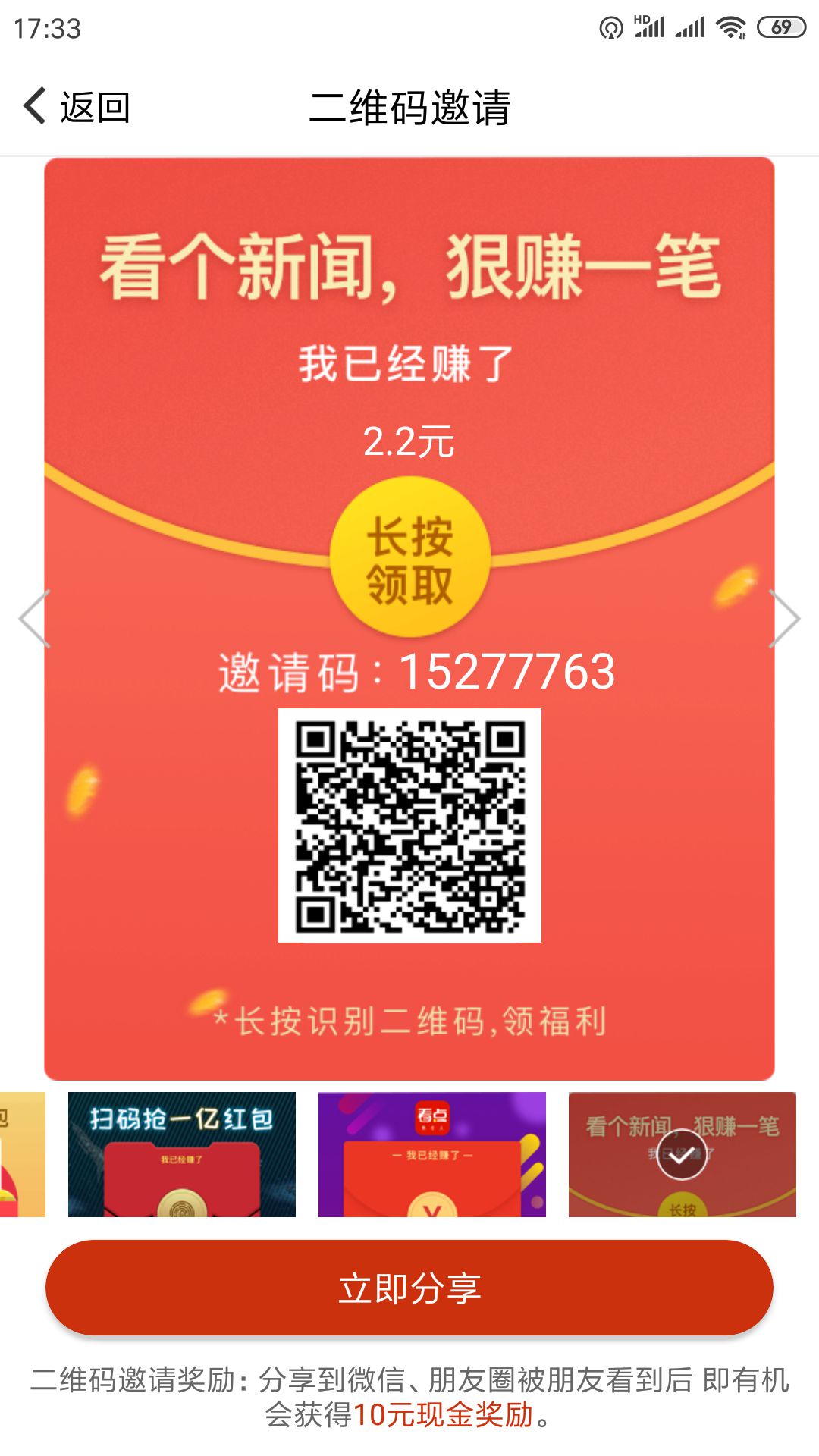The image size is (819, 1456).
Task: Tap 立即分享 to share now
Action: pos(409,1288)
